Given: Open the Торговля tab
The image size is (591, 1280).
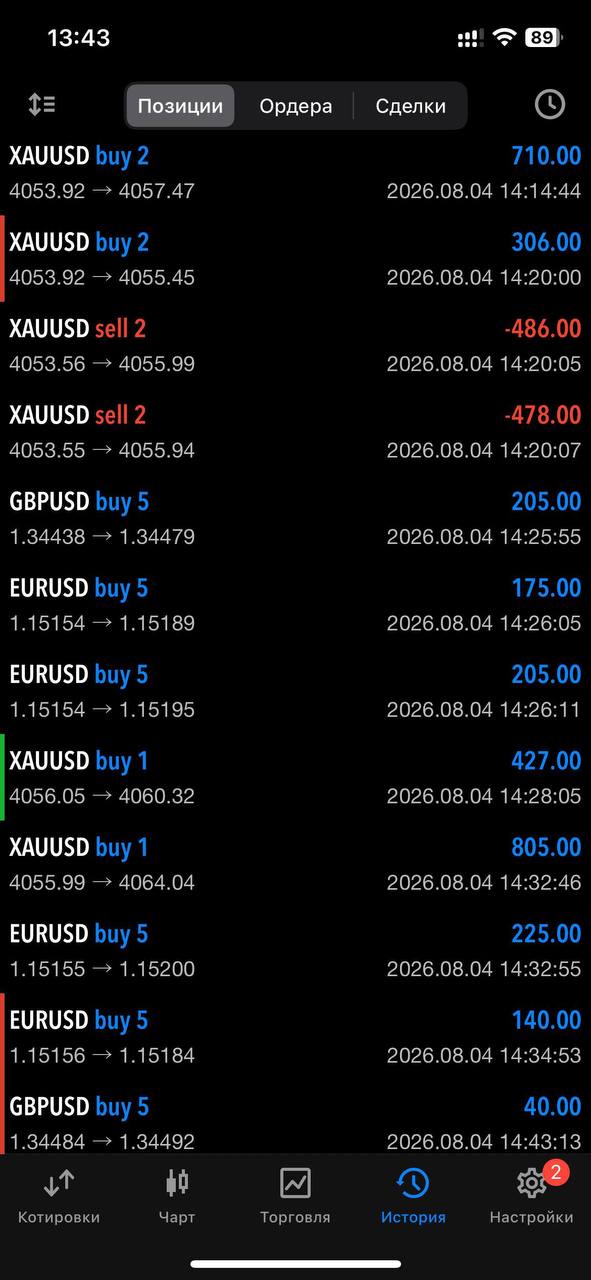Looking at the screenshot, I should coord(295,1196).
